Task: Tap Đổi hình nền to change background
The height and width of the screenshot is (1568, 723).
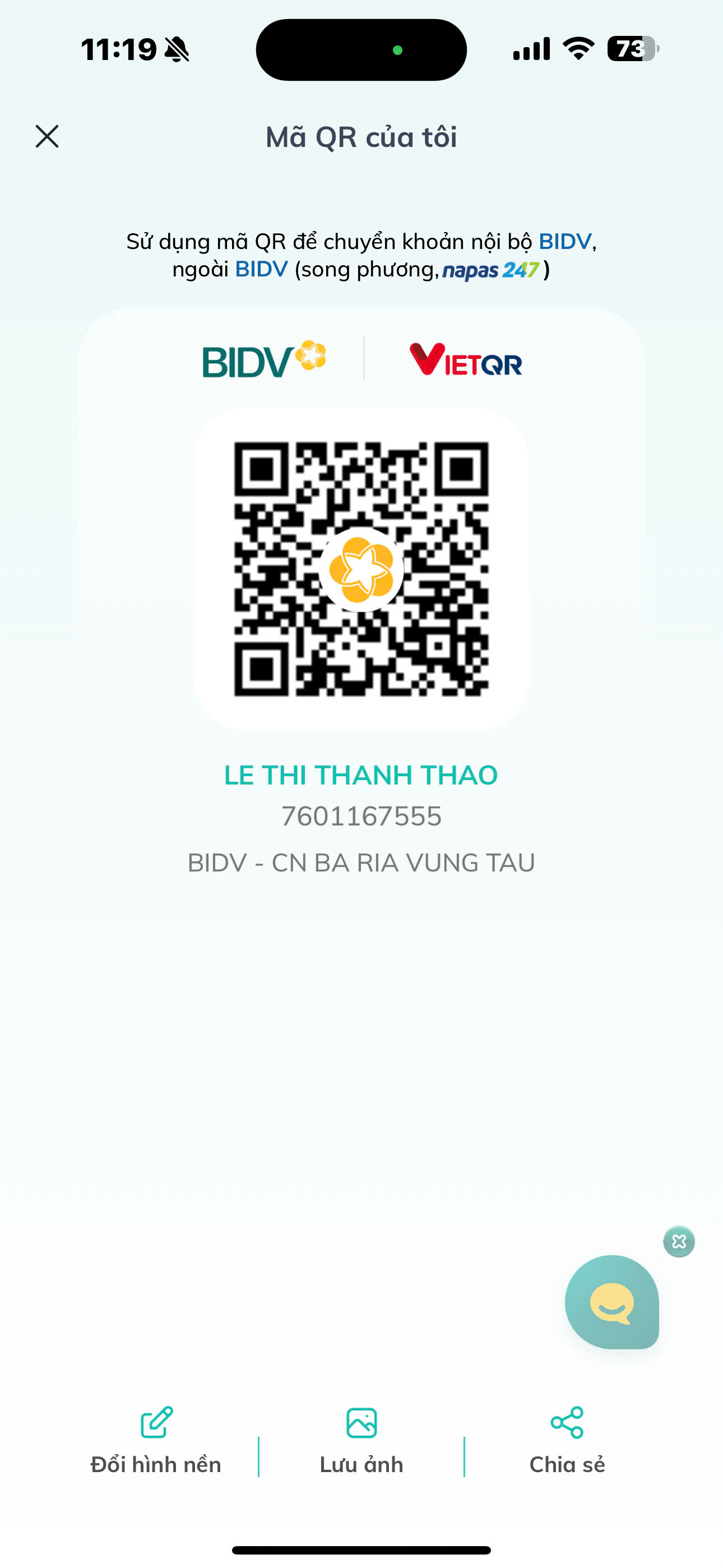Action: [x=156, y=1440]
